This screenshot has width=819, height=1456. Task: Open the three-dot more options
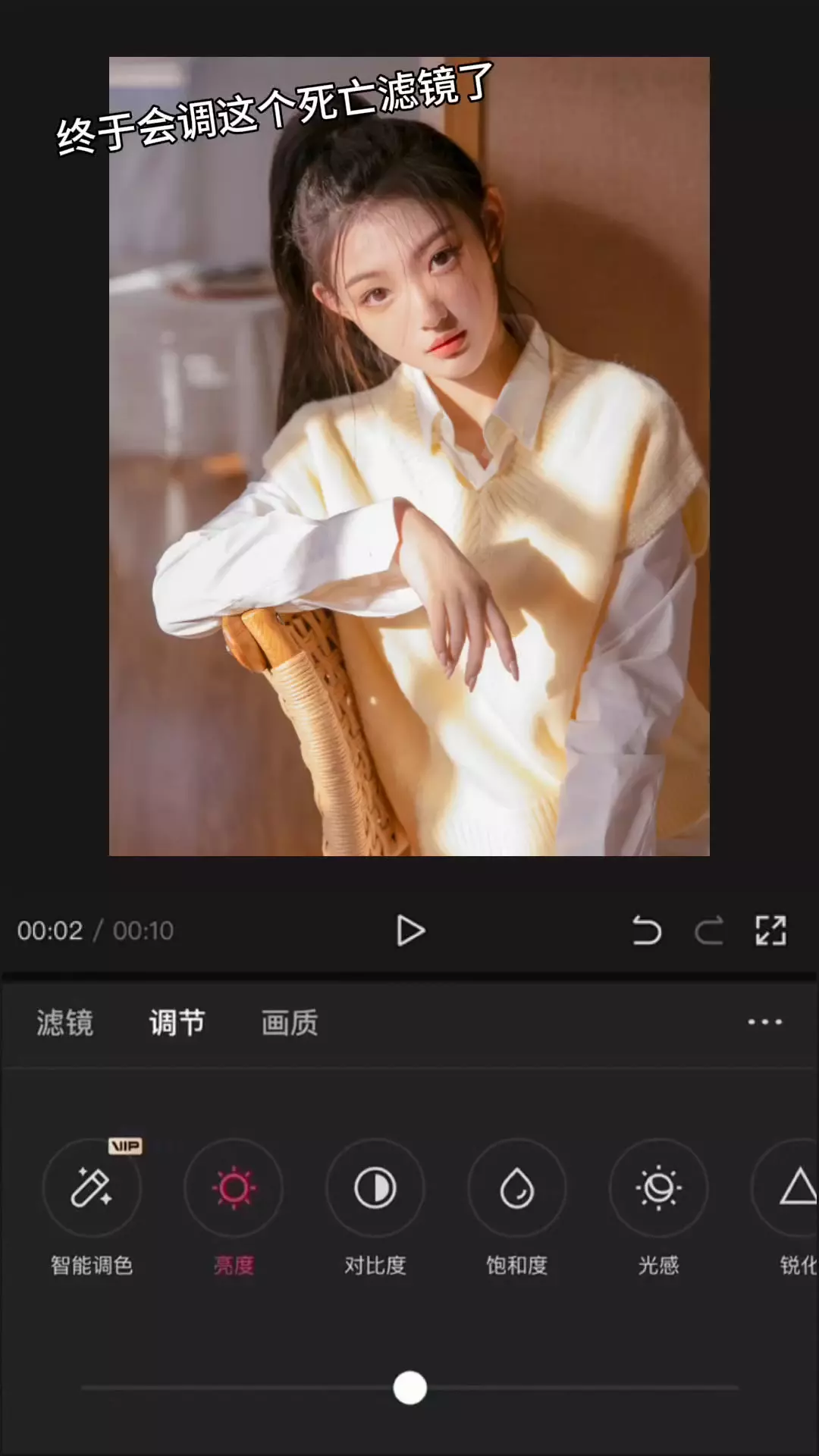coord(764,1022)
